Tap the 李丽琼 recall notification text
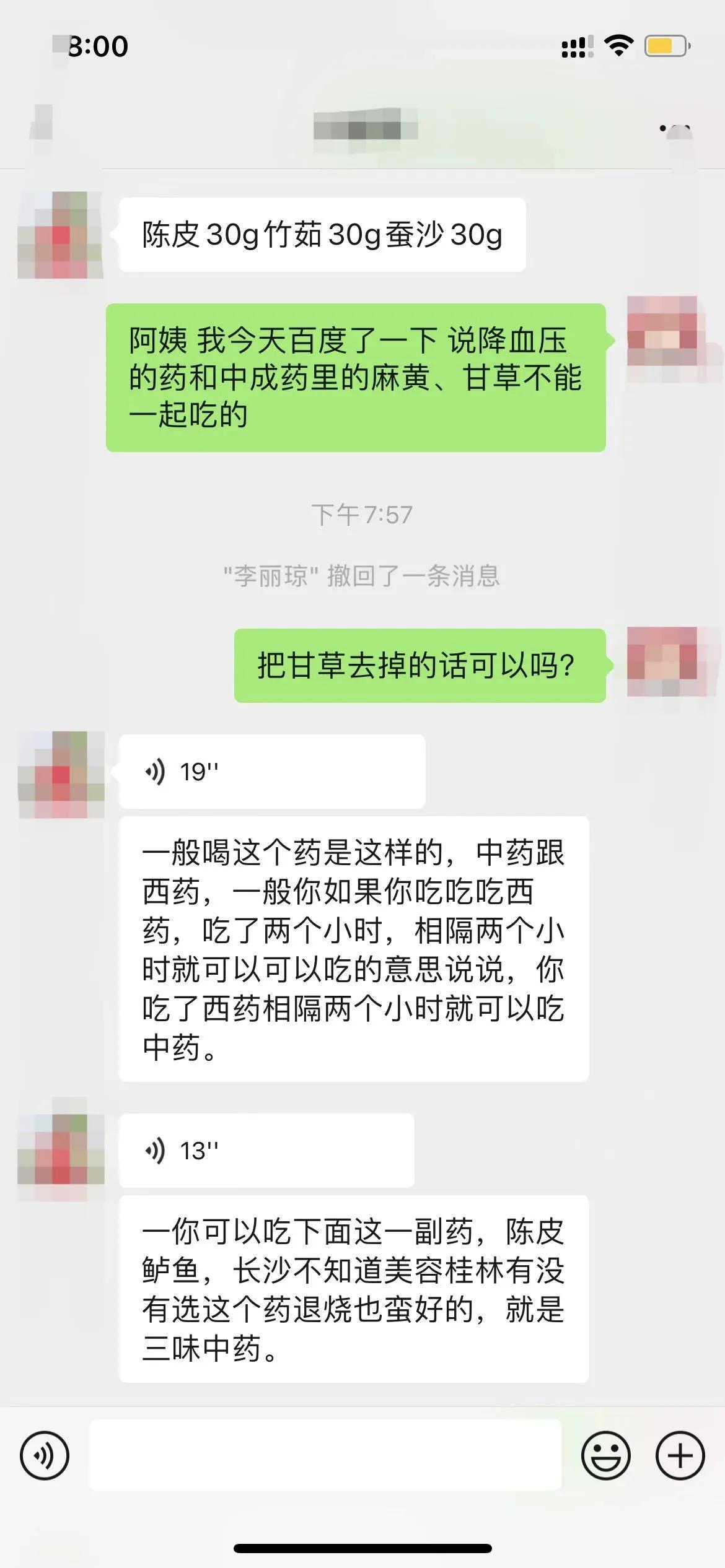725x1568 pixels. [362, 576]
